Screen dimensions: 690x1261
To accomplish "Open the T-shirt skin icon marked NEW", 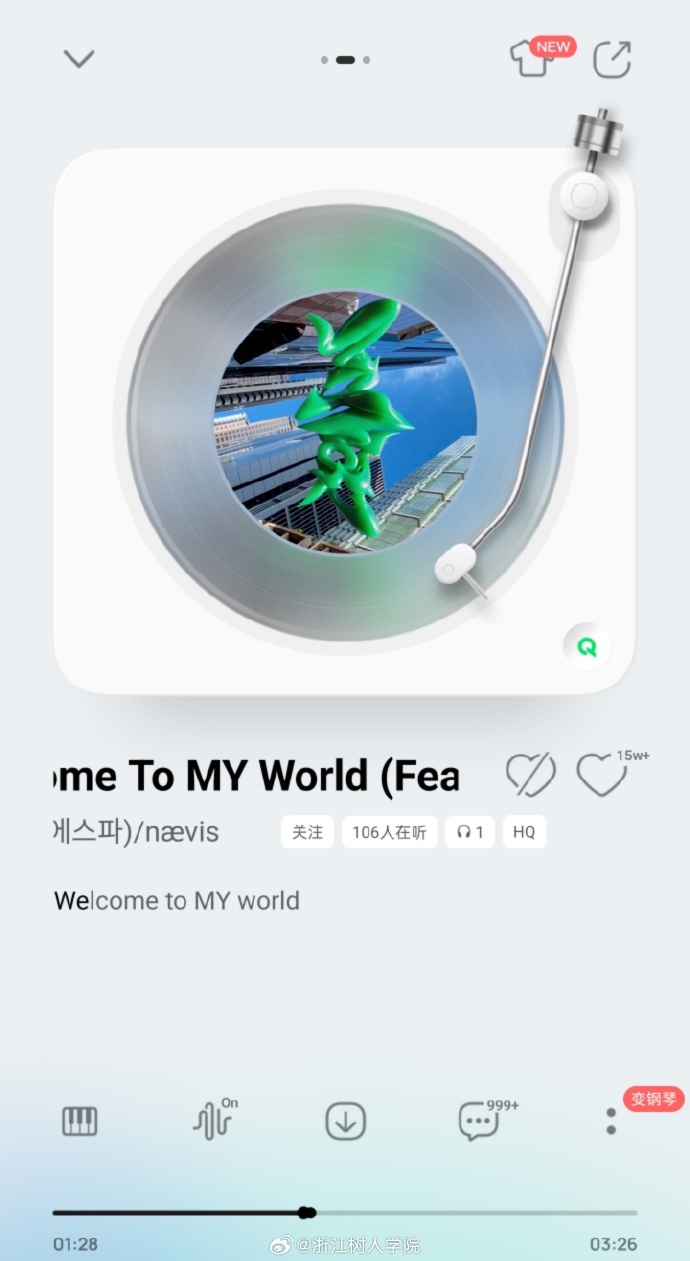I will (532, 59).
